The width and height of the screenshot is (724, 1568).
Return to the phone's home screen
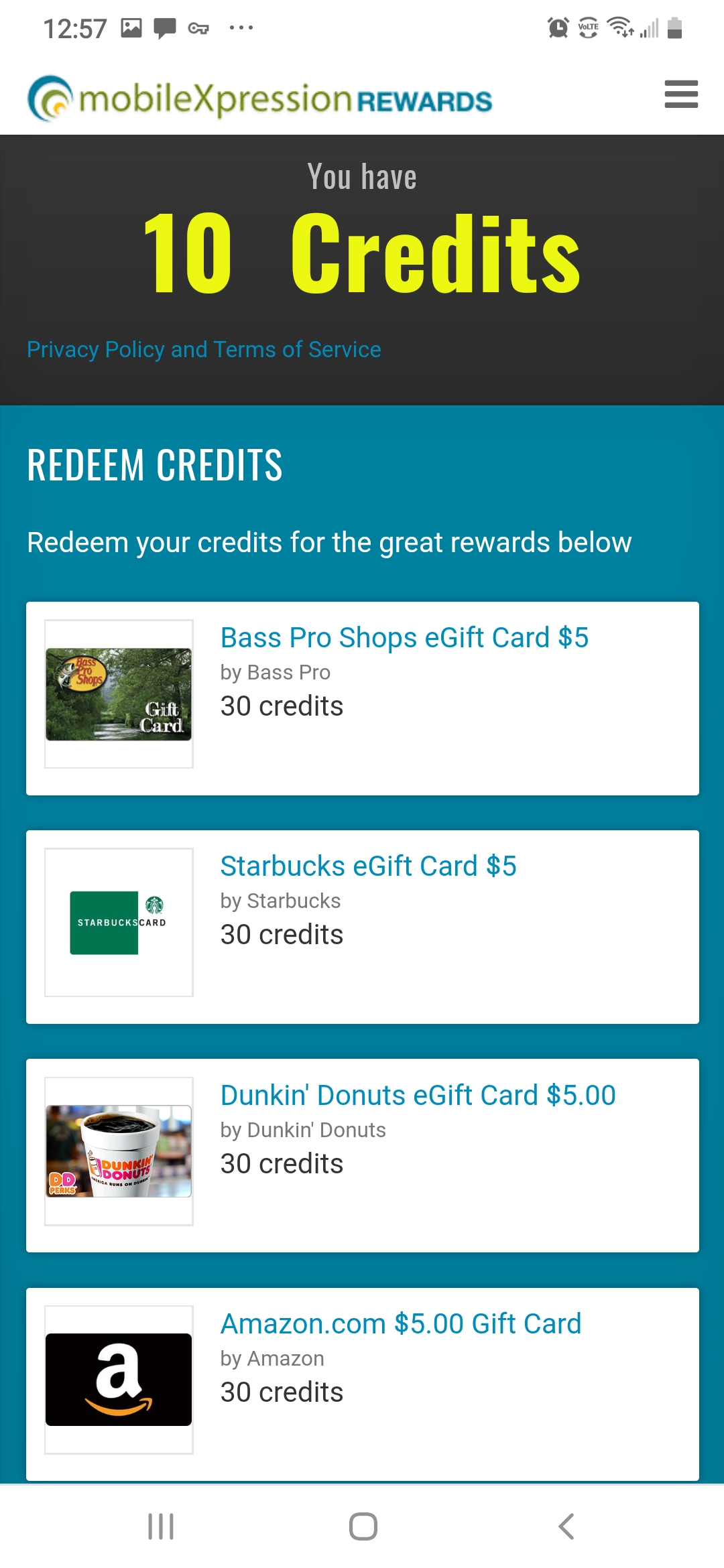pyautogui.click(x=363, y=1526)
